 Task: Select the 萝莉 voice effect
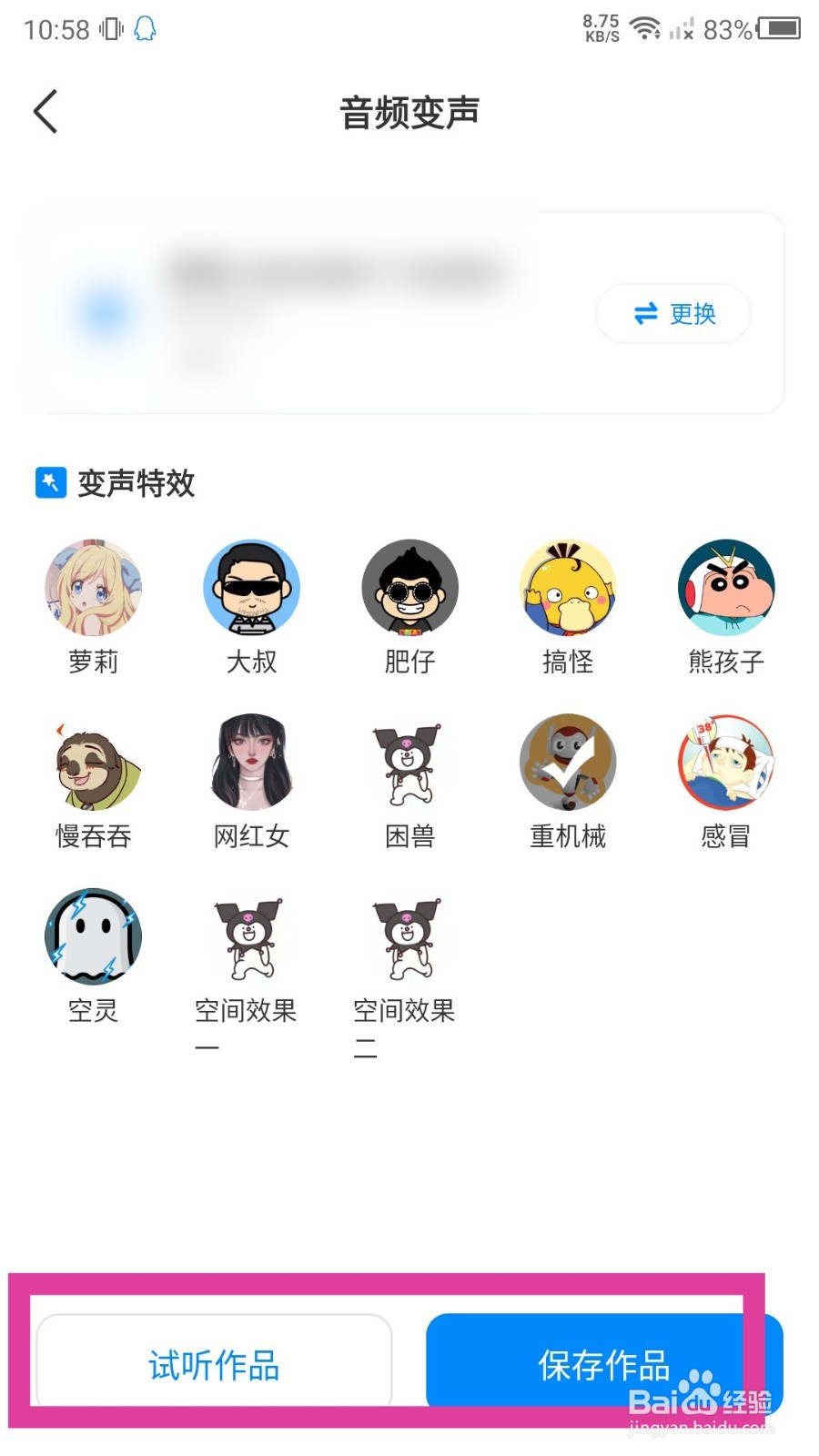94,587
